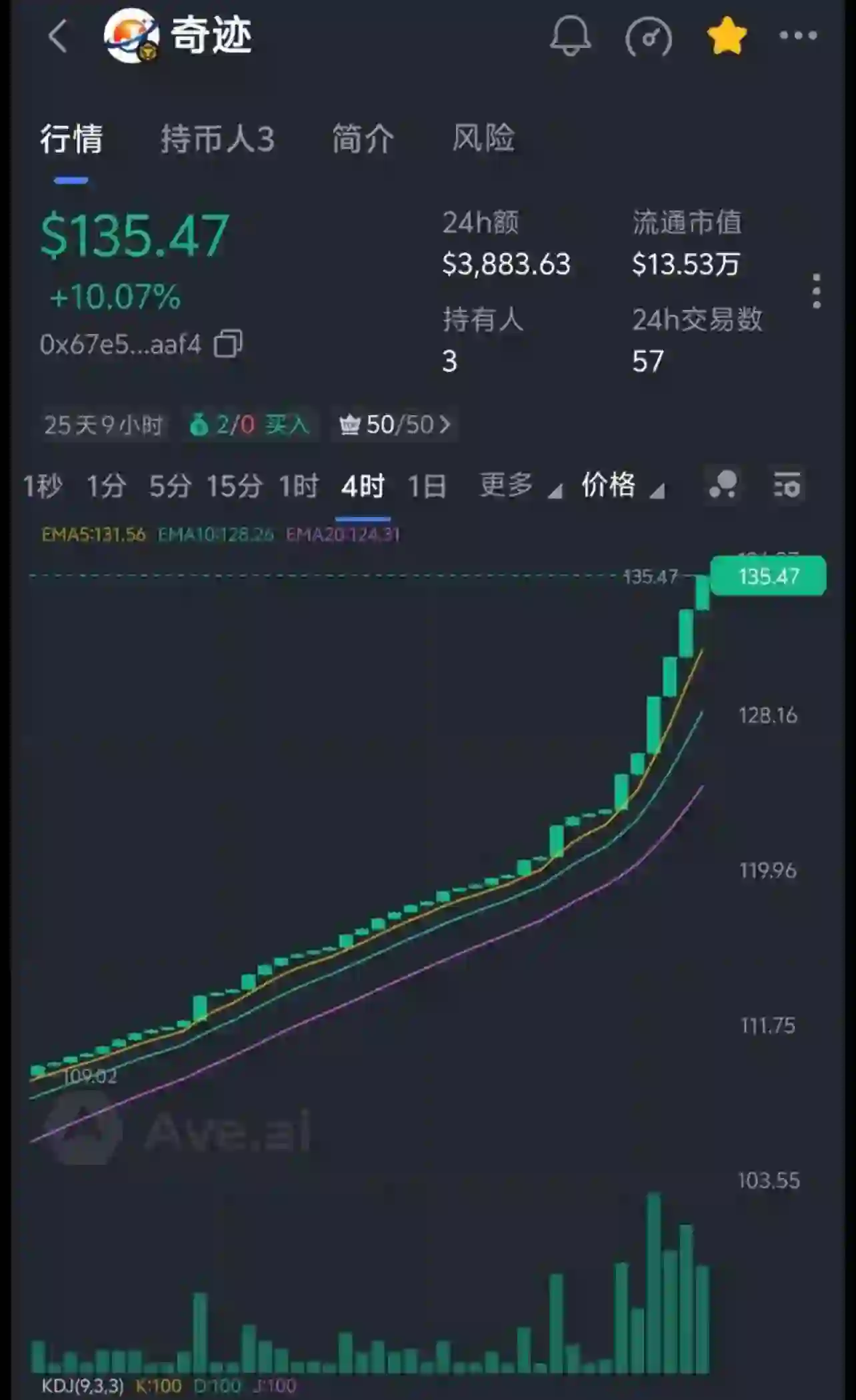Toggle the favorite star
Screen dimensions: 856x1400
coord(726,36)
